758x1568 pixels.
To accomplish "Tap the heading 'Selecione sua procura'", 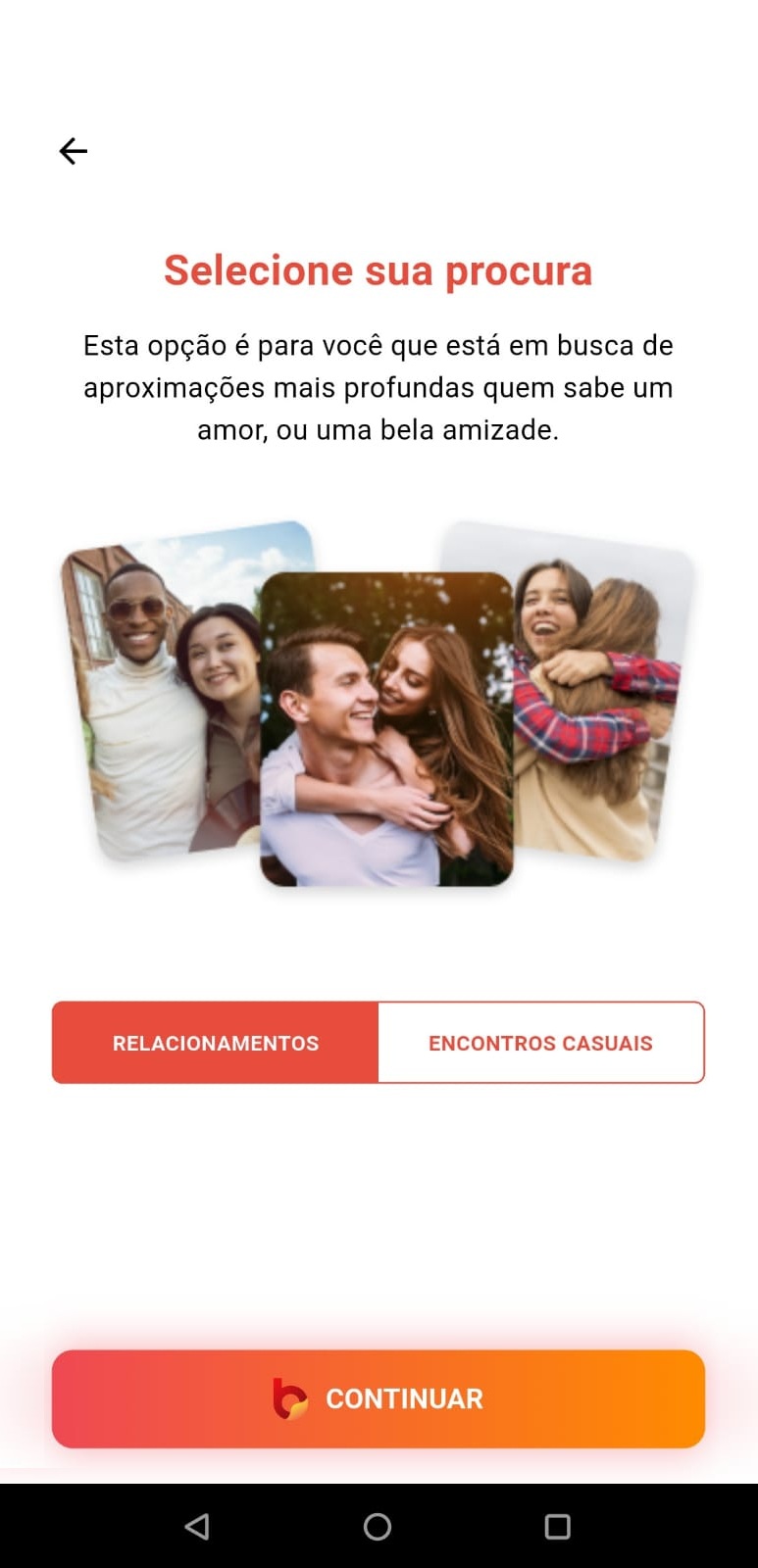I will click(x=379, y=269).
